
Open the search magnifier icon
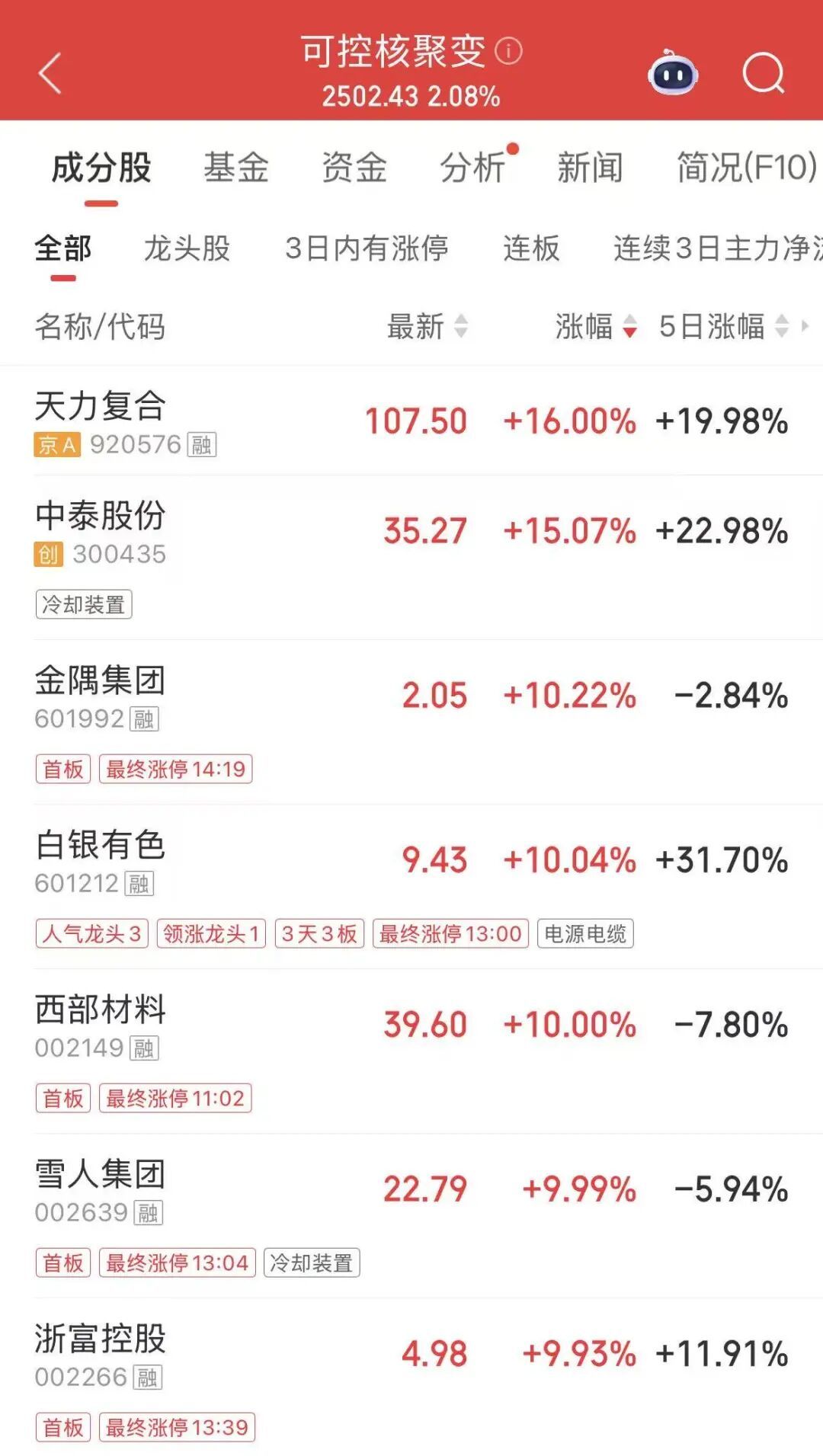click(x=763, y=74)
